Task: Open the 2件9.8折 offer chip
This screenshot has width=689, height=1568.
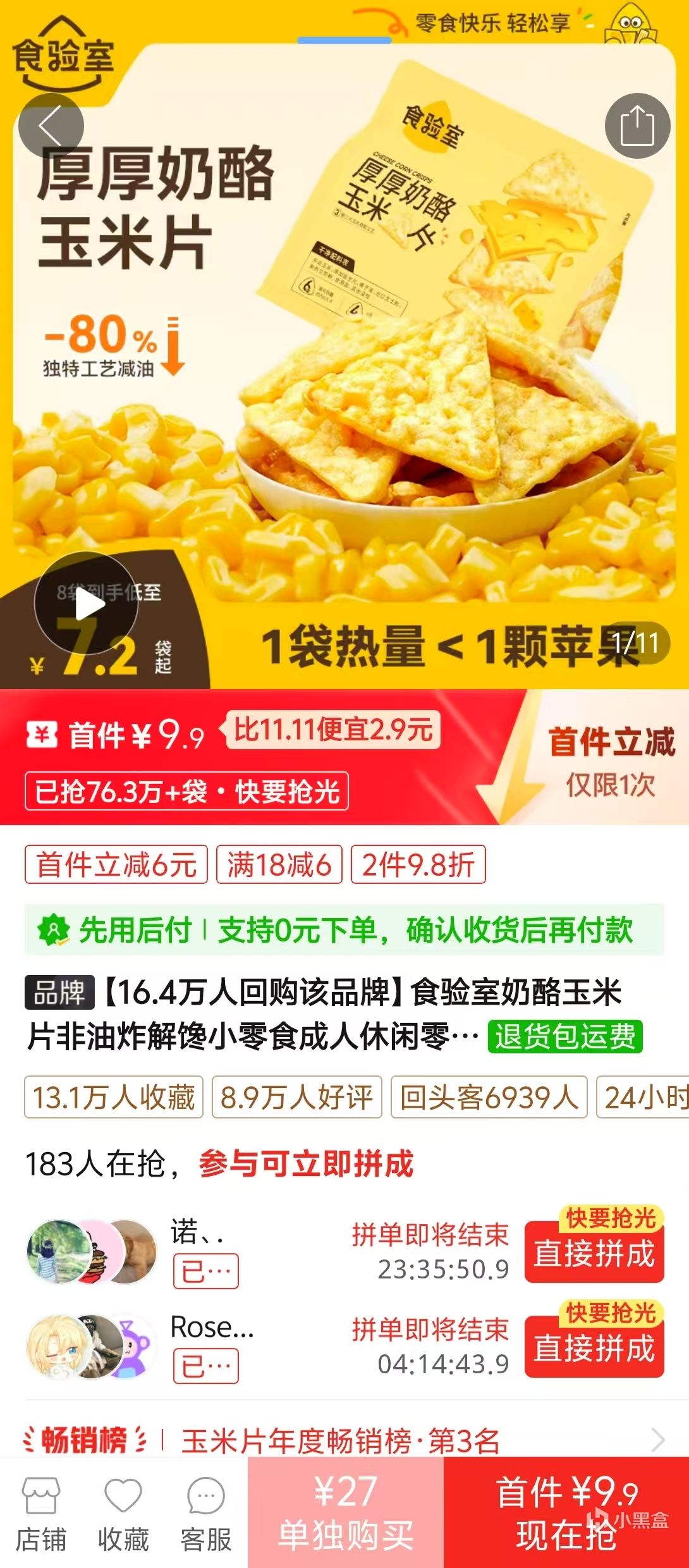Action: 418,864
